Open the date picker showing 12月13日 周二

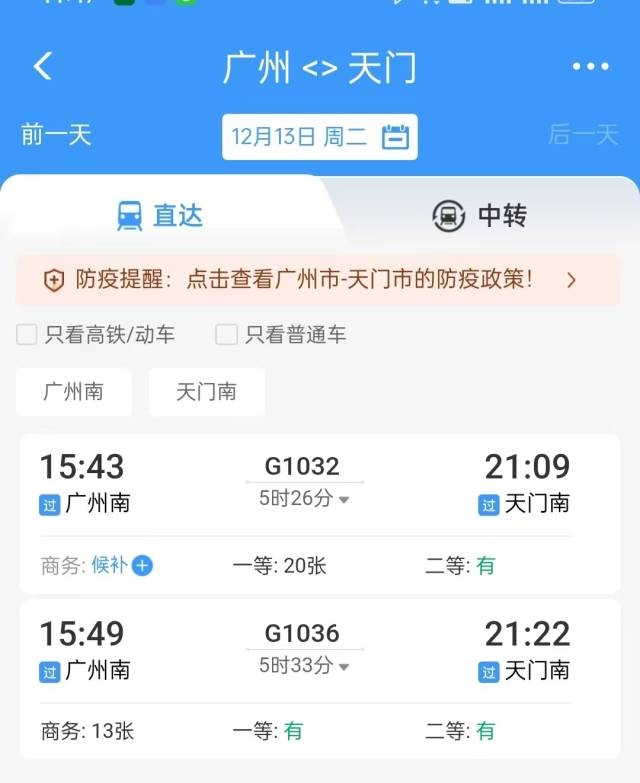point(319,137)
